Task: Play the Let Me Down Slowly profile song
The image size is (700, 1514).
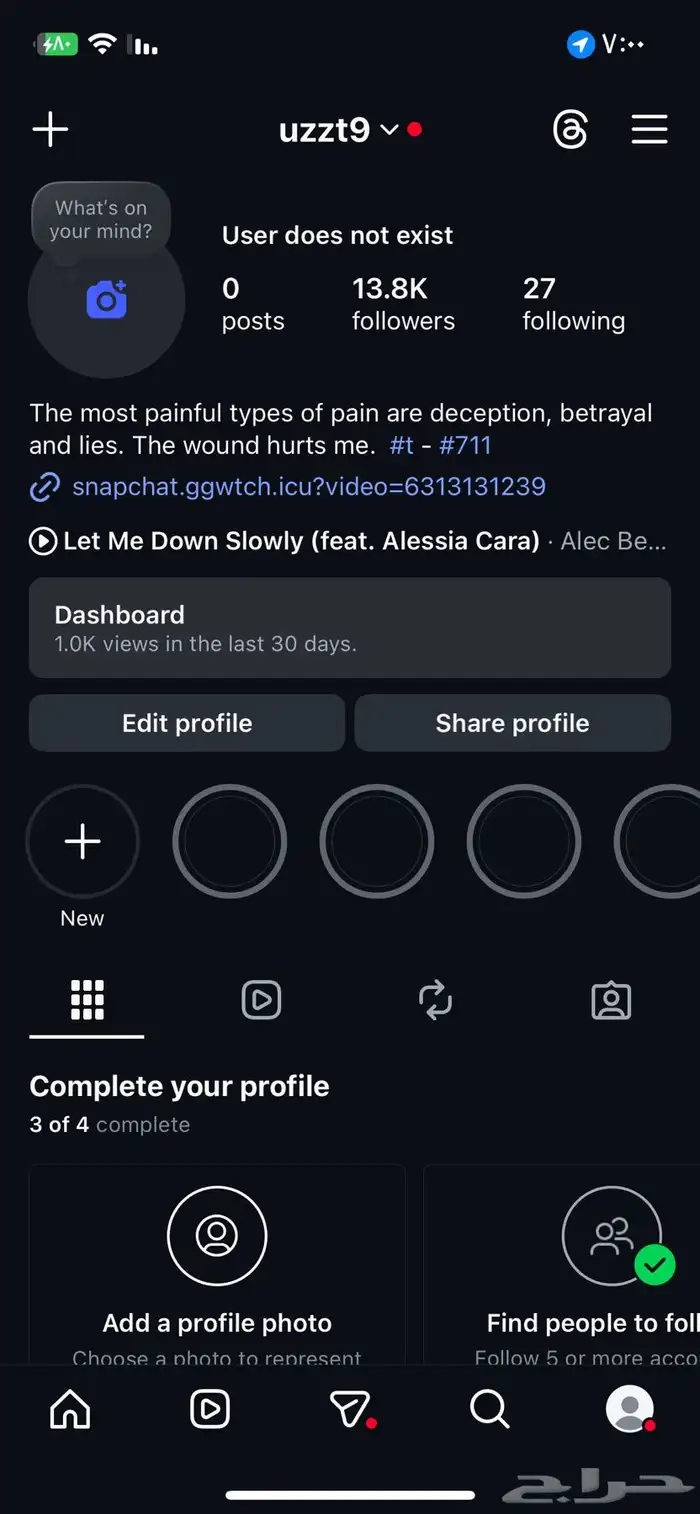Action: (44, 541)
